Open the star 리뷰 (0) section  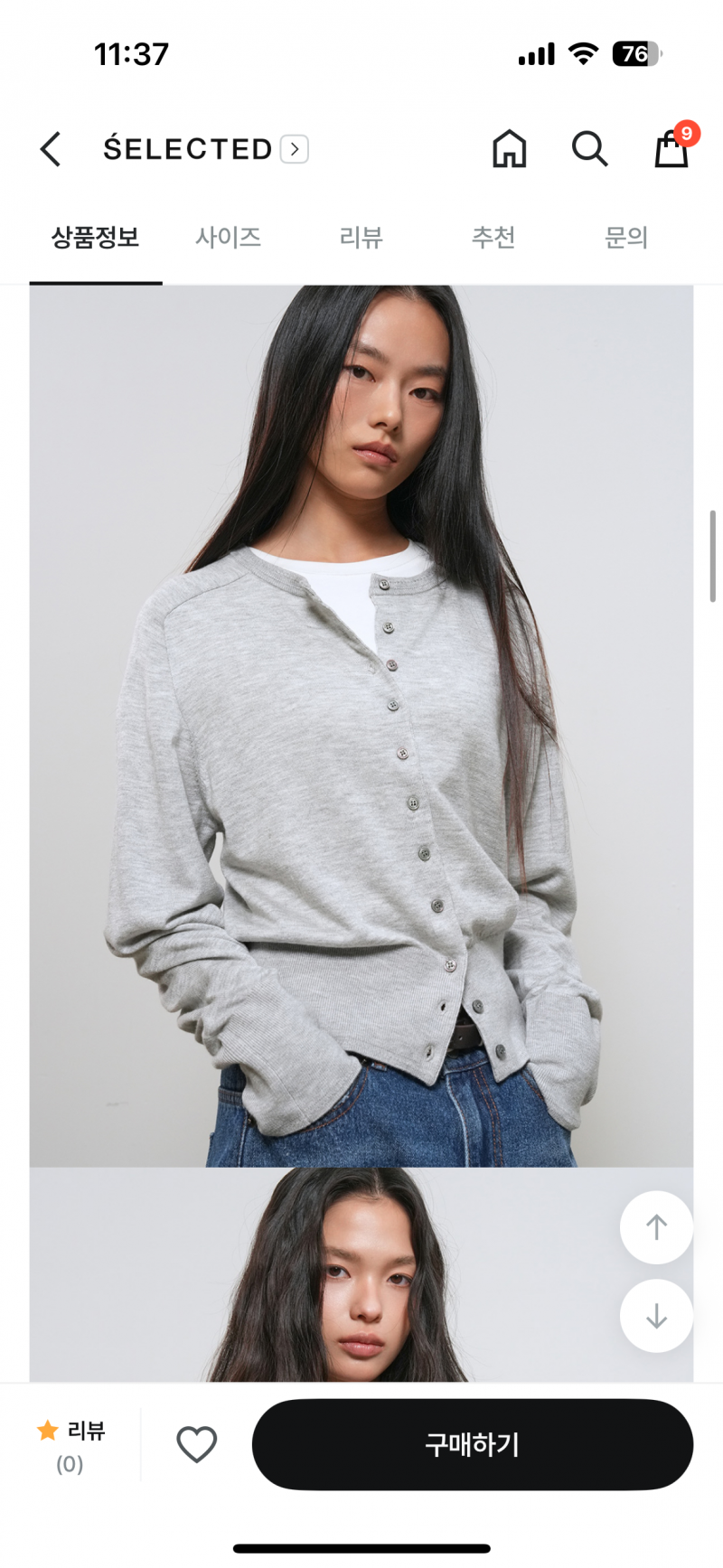[x=70, y=1445]
